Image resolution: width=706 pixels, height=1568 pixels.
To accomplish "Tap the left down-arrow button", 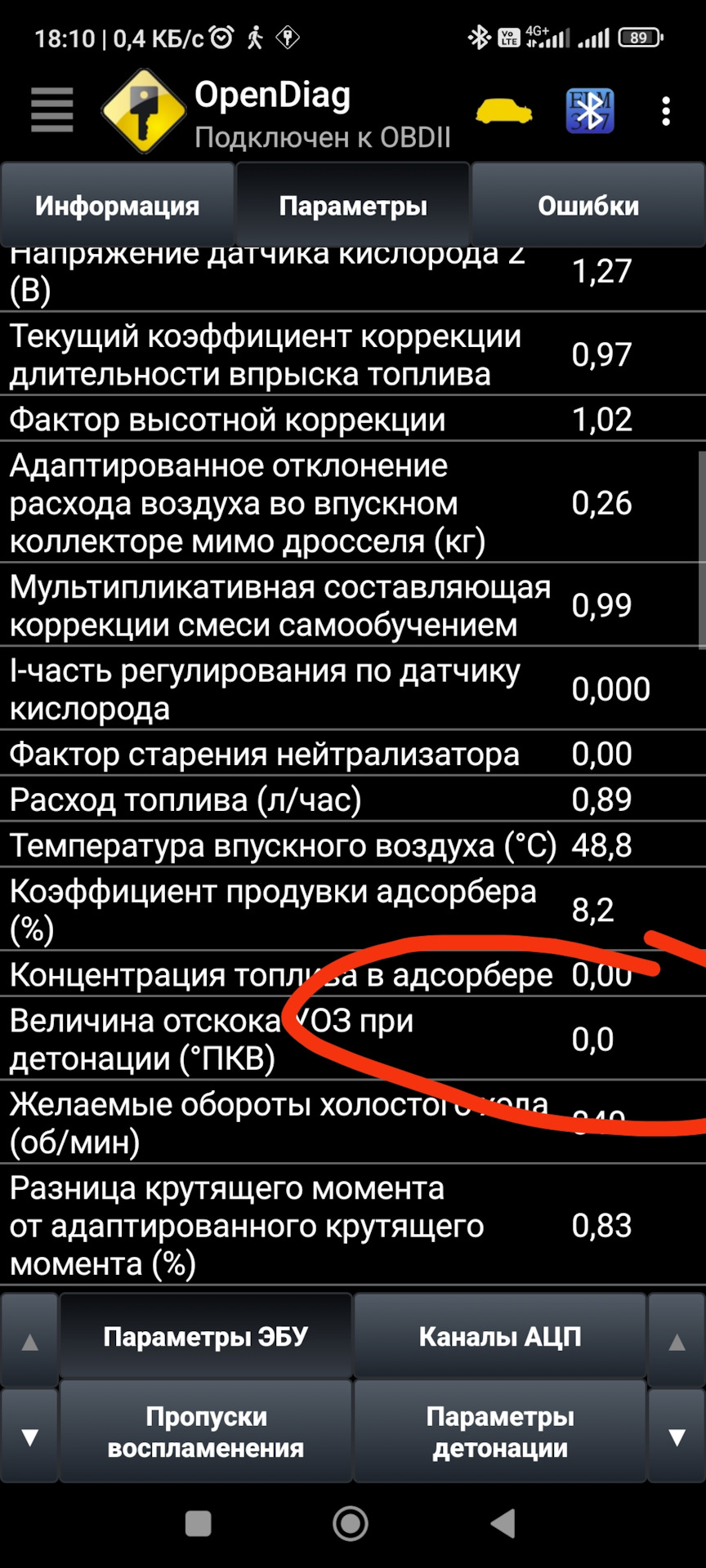I will tap(29, 1437).
